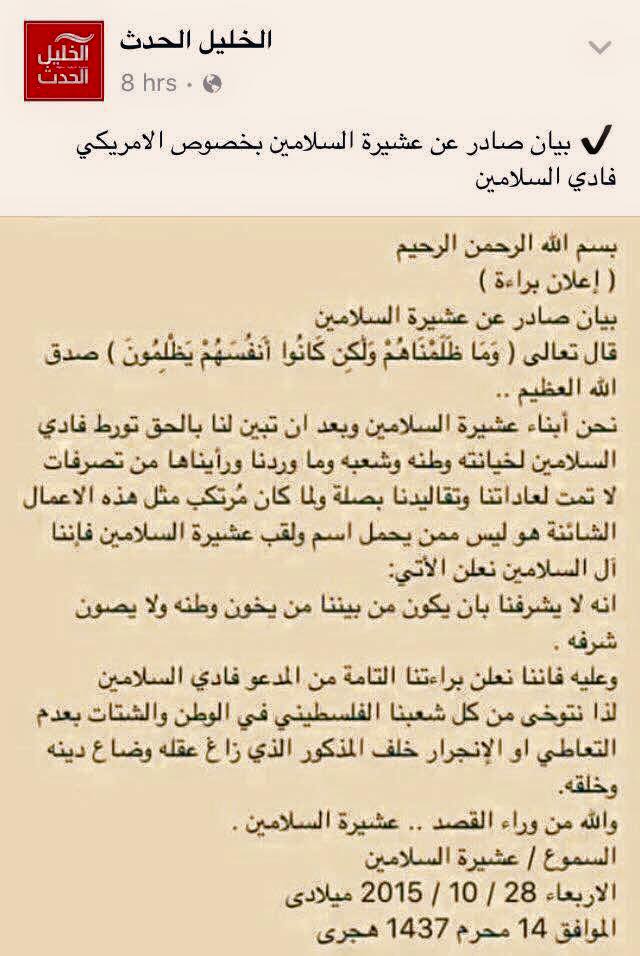Open the الخليل الحدث page name link
The width and height of the screenshot is (640, 956).
(196, 42)
